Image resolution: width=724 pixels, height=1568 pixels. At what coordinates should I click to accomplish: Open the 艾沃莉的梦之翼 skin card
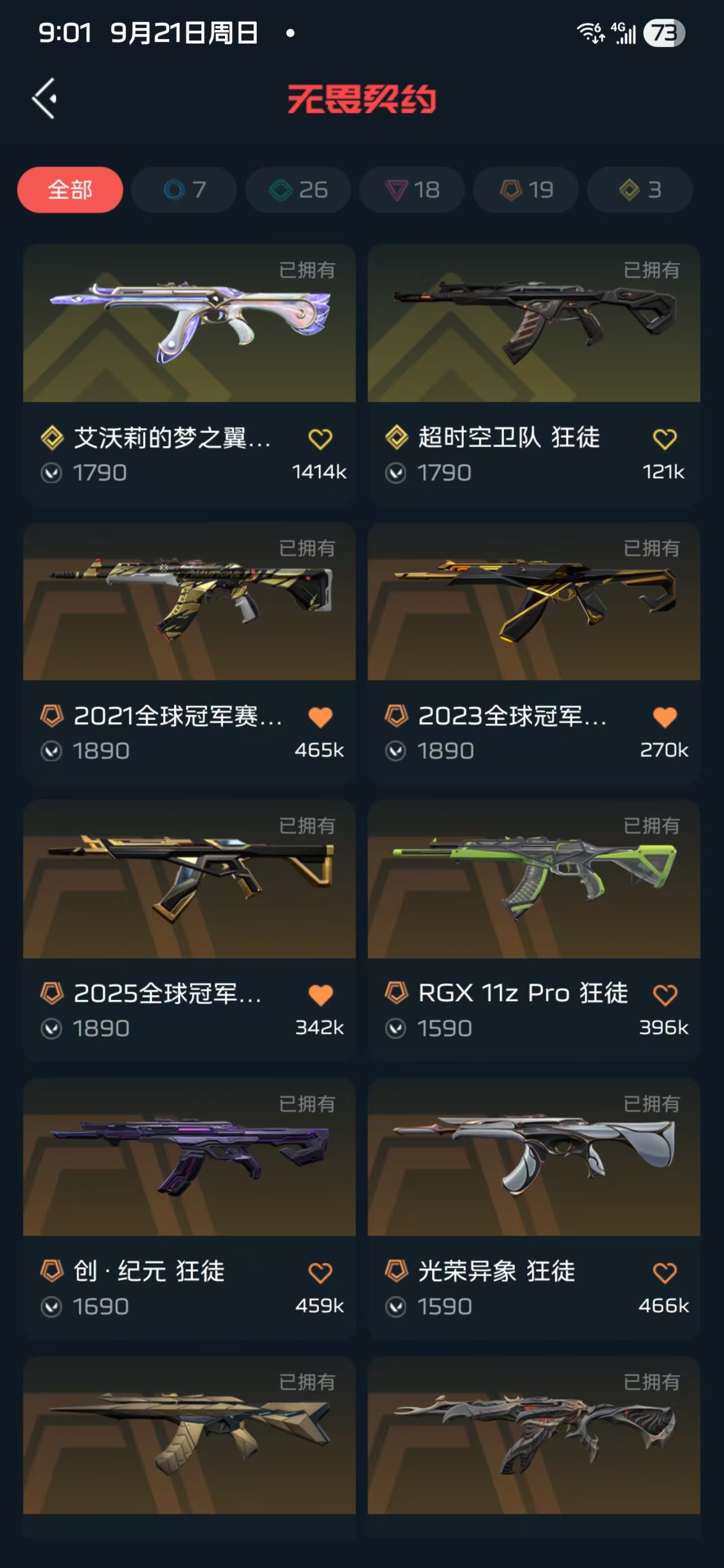pos(189,375)
